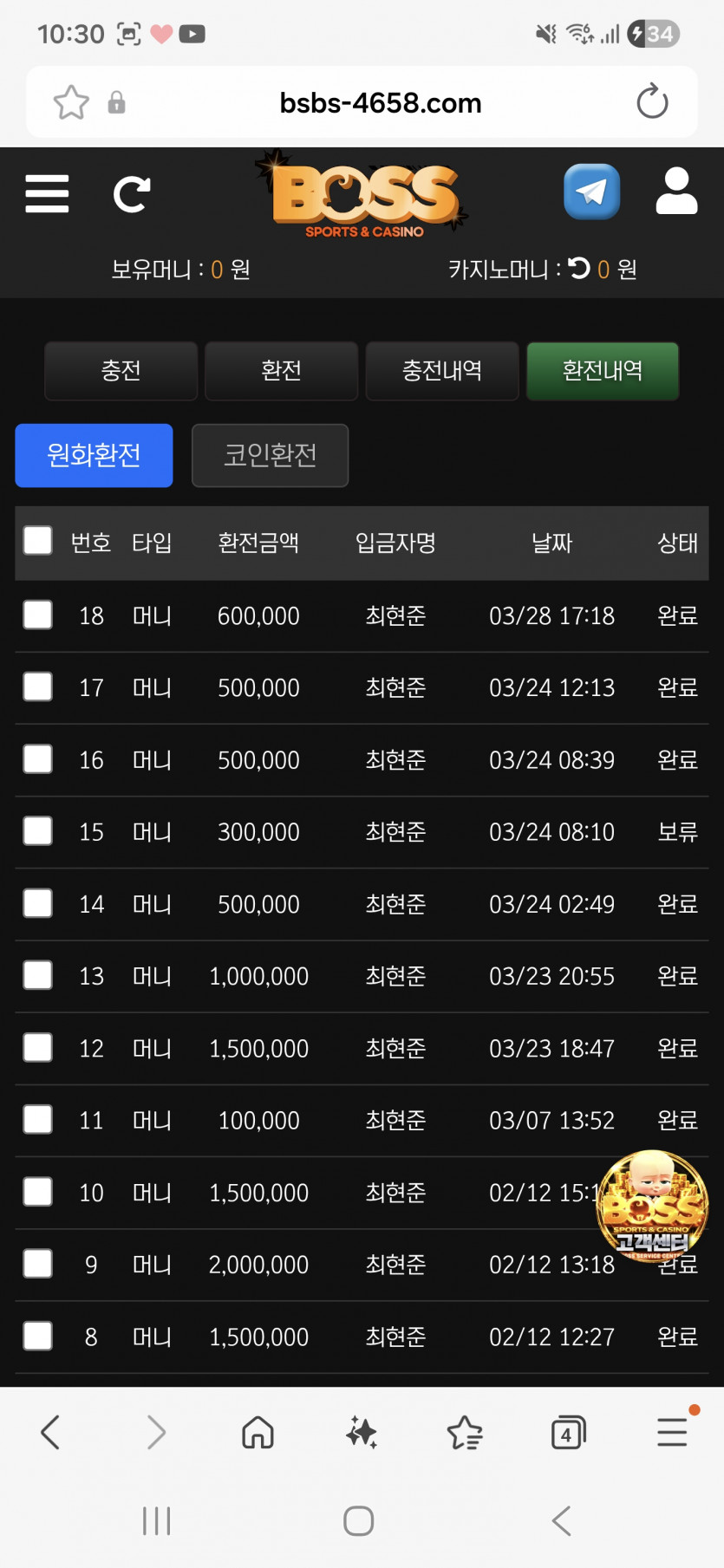Select the checkbox for row 12

38,1048
